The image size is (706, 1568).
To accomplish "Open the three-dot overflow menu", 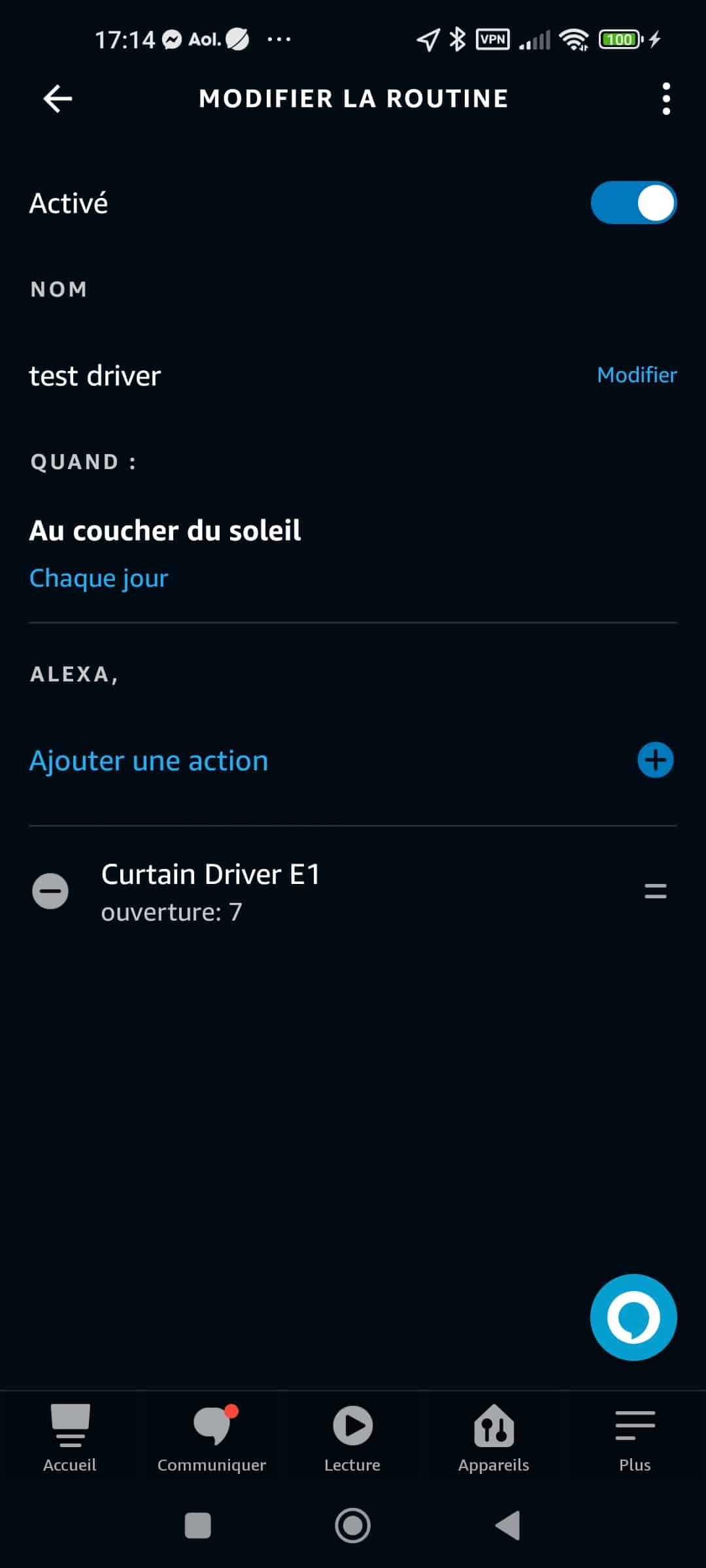I will tap(665, 99).
